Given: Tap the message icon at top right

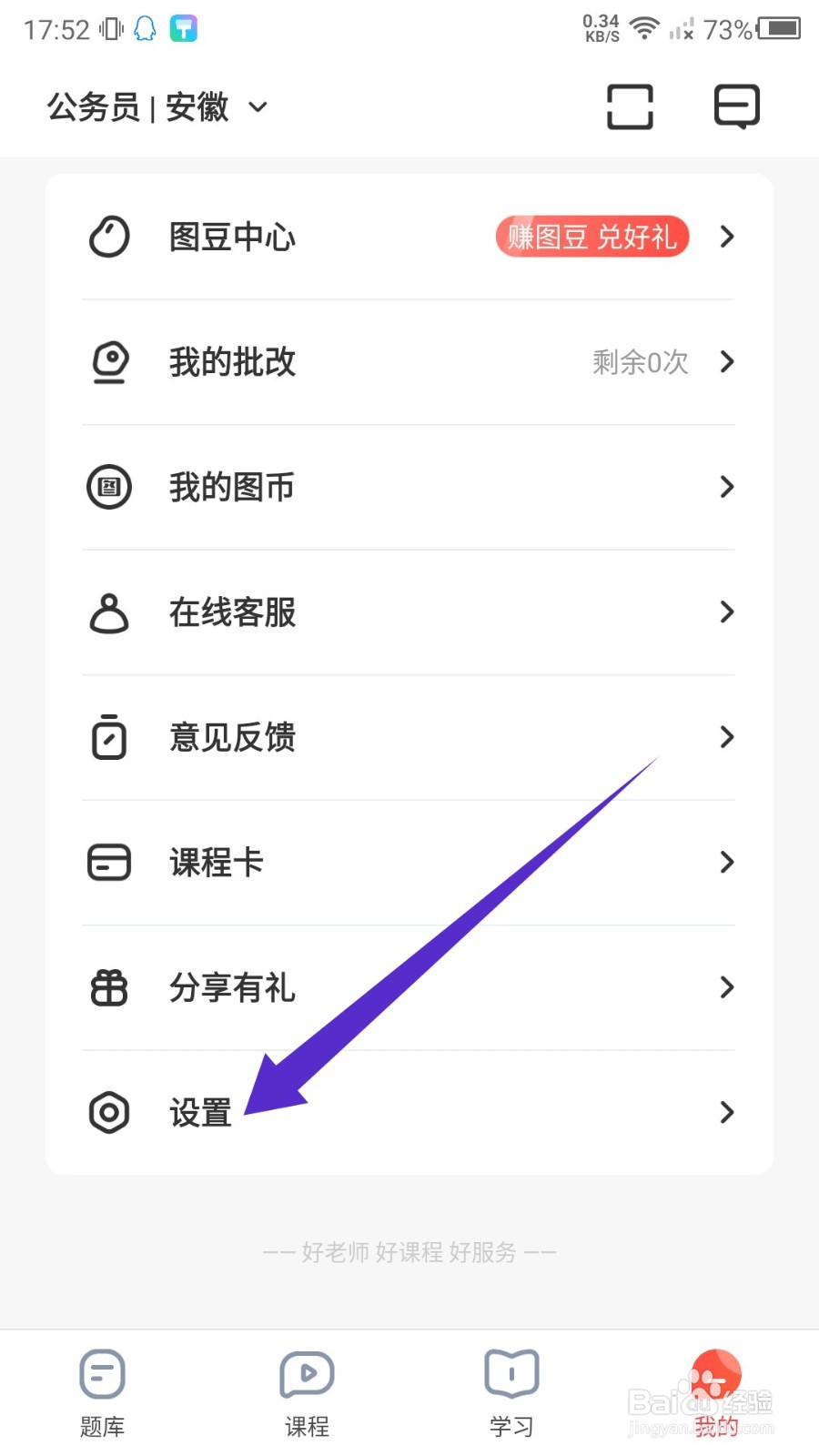Looking at the screenshot, I should [x=737, y=105].
